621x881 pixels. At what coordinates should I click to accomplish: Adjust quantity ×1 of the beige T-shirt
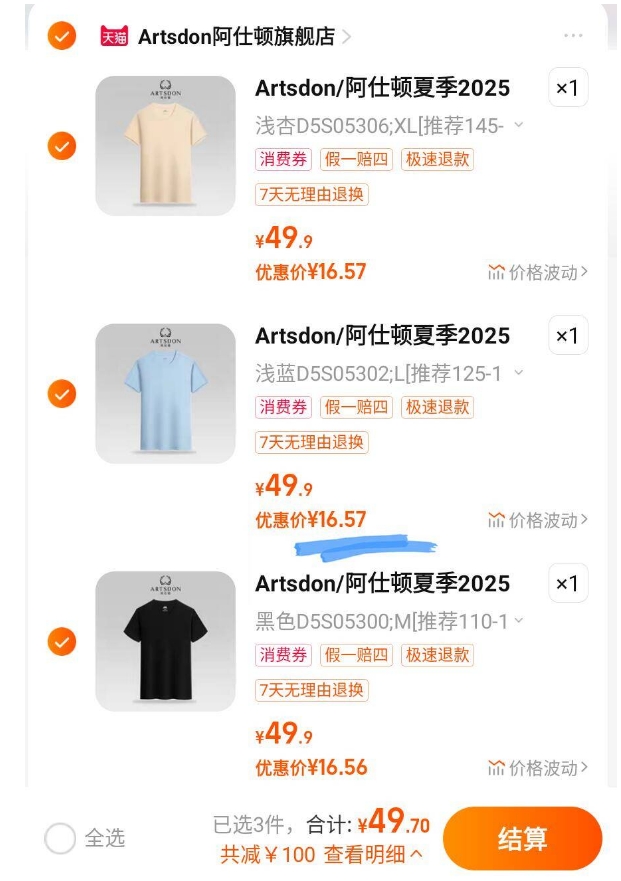click(567, 88)
